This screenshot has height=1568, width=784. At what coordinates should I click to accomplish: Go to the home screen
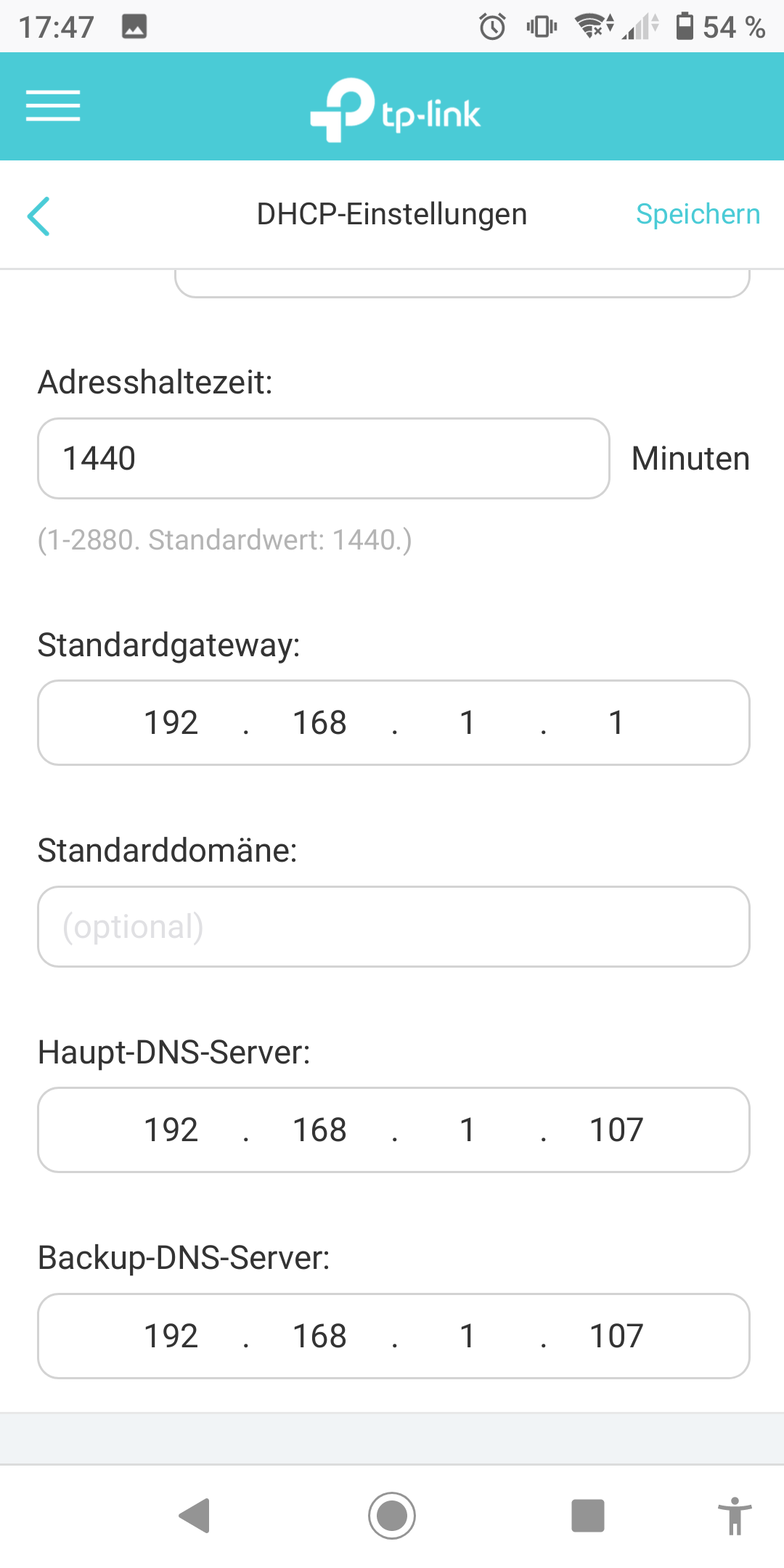pyautogui.click(x=392, y=1516)
